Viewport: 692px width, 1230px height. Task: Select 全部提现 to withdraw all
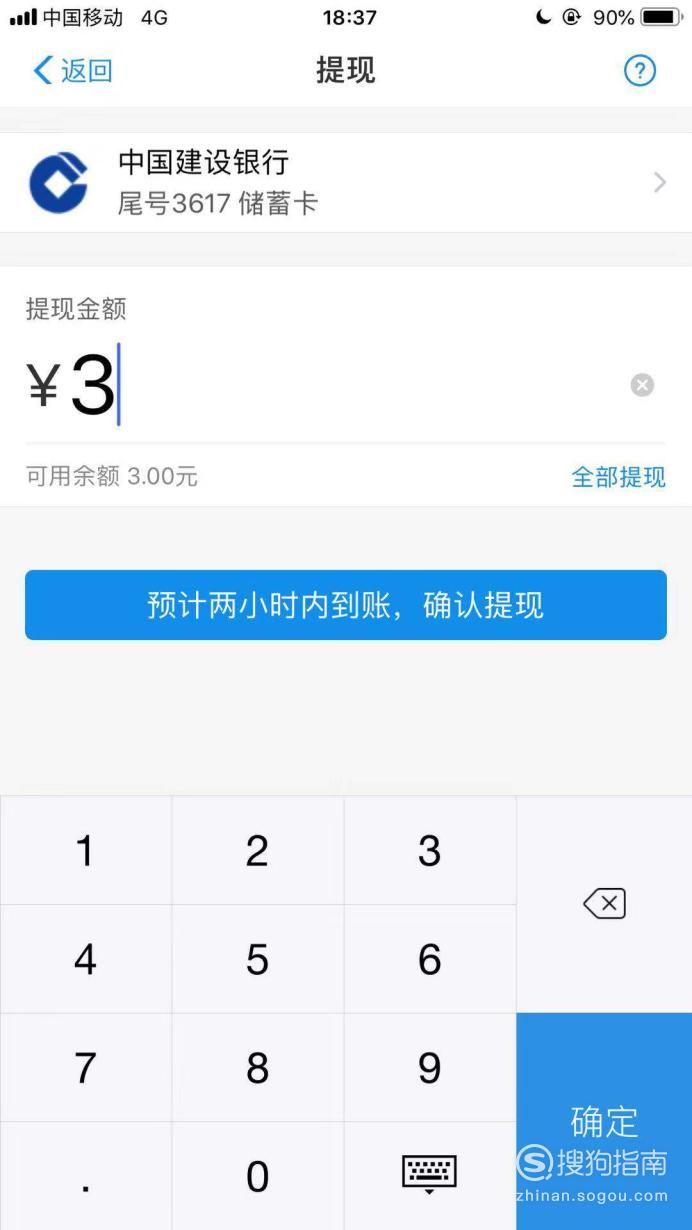pos(618,477)
